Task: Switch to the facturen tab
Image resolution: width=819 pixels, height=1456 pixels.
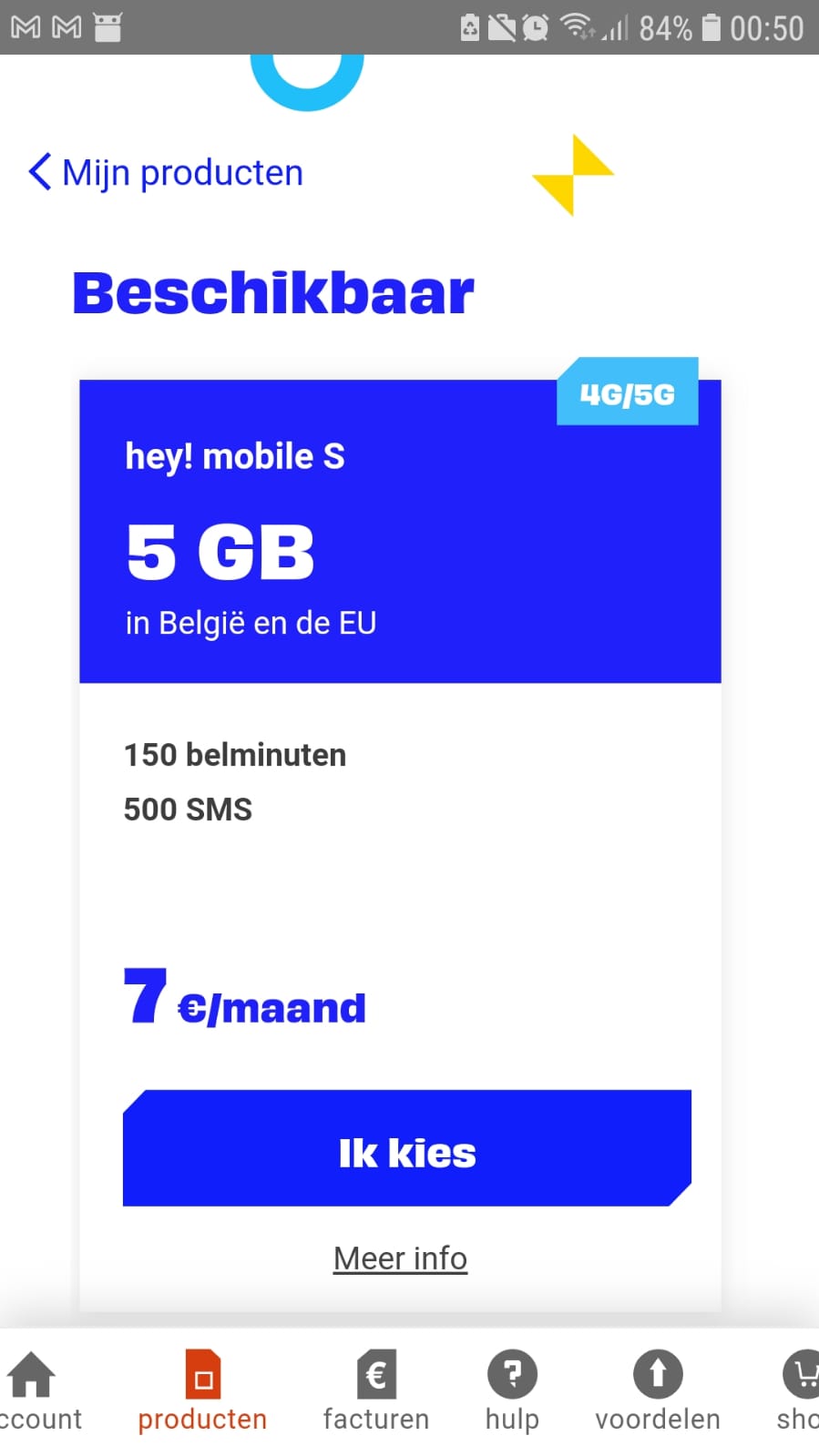Action: click(375, 1391)
